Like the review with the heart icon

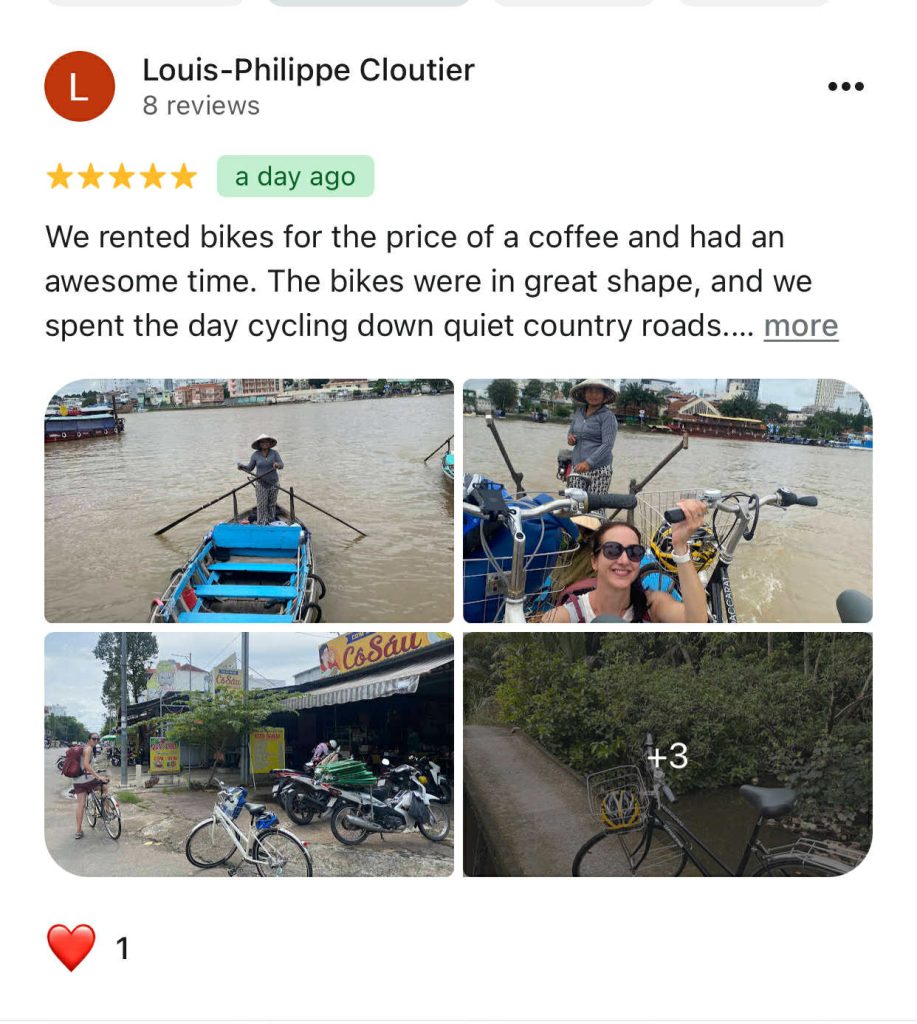pyautogui.click(x=71, y=947)
